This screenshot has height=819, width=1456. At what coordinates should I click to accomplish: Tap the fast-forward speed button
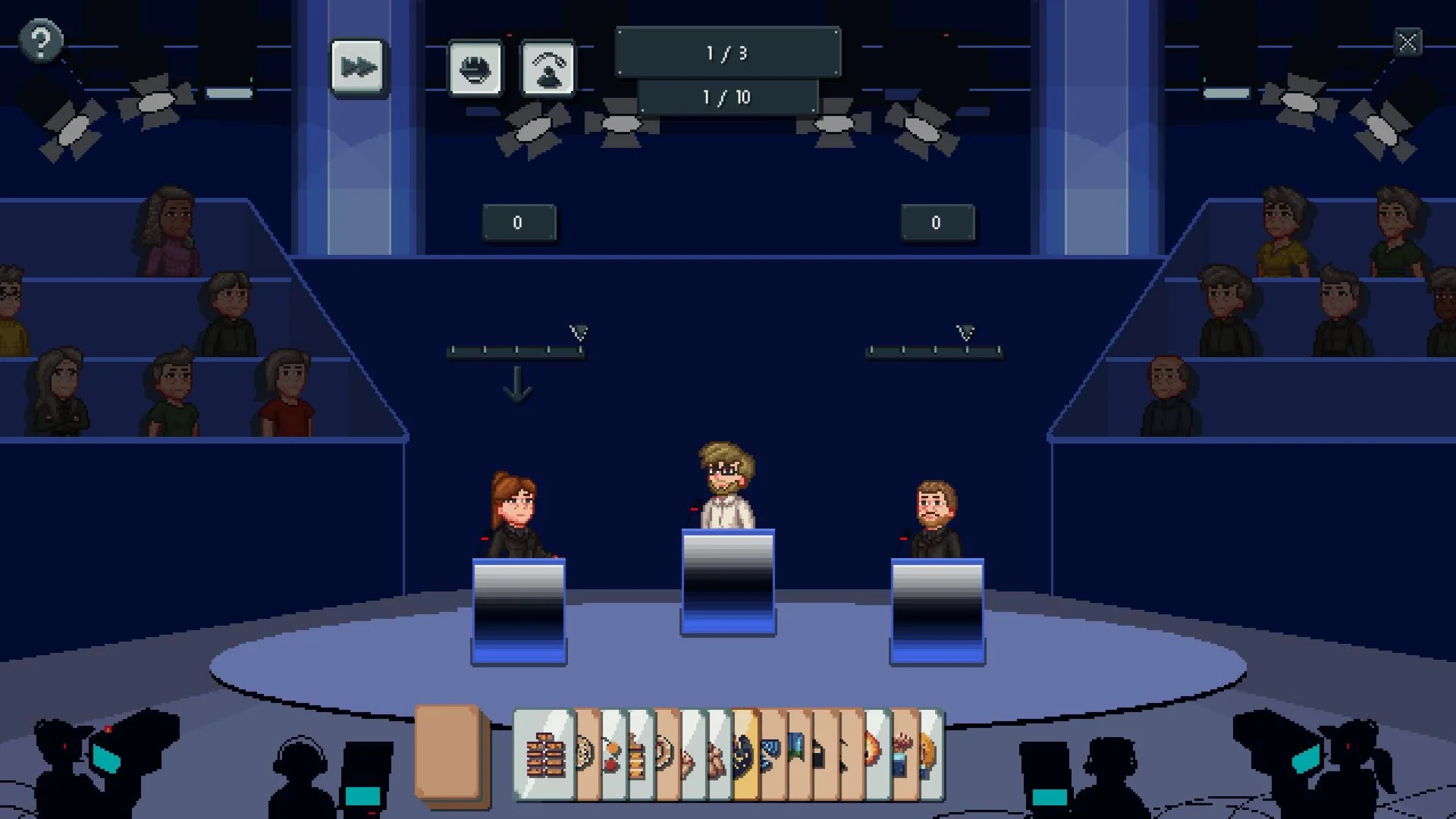pyautogui.click(x=359, y=67)
